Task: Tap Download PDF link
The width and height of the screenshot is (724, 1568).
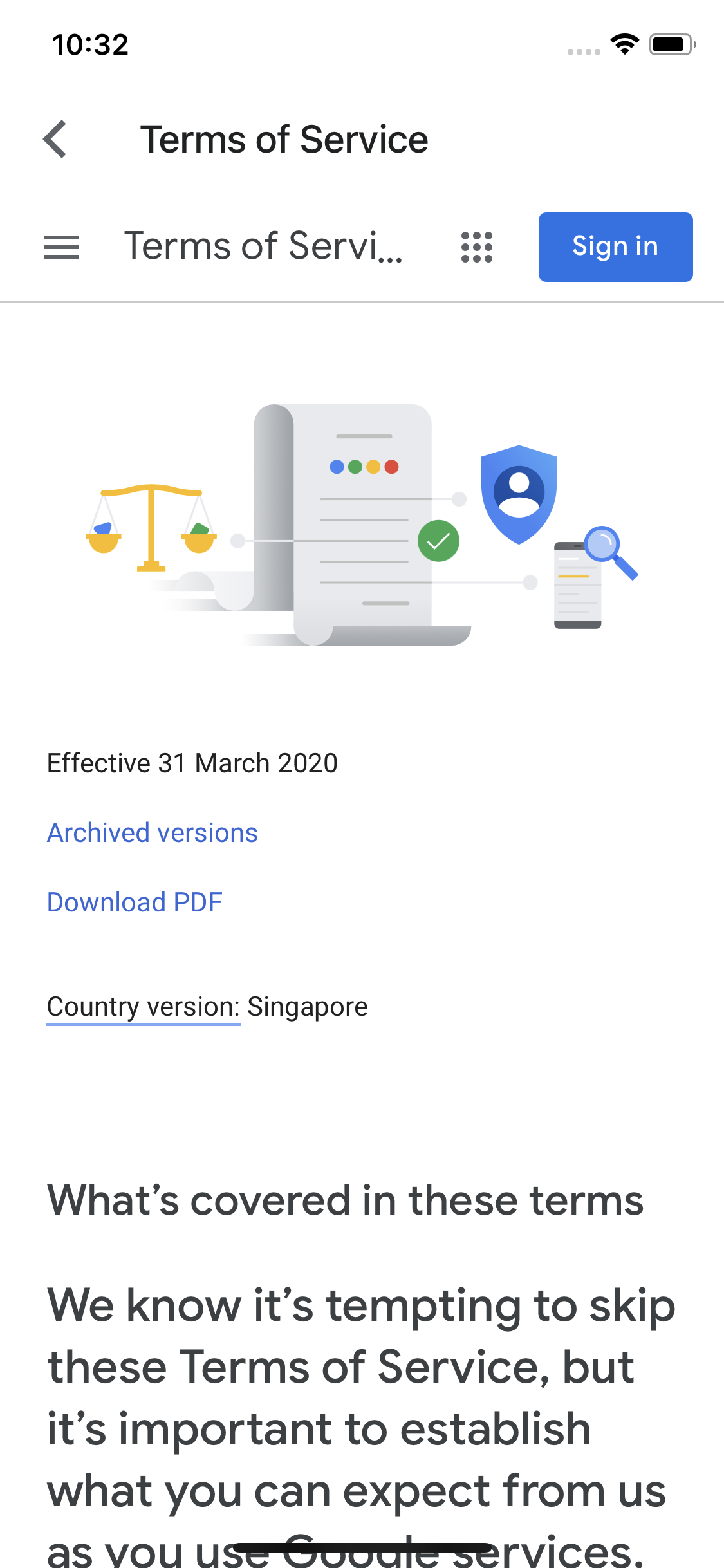Action: tap(135, 902)
